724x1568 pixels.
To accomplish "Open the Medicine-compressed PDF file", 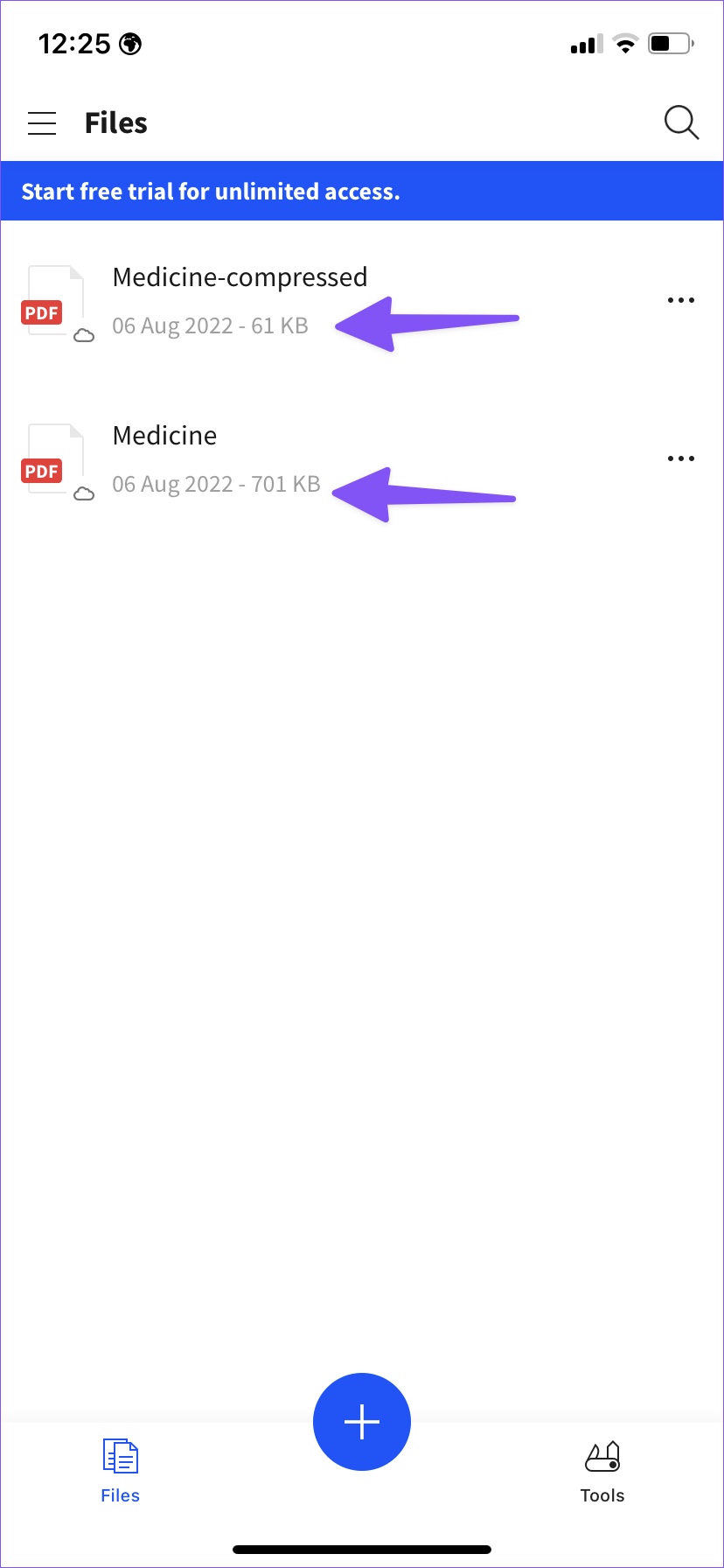I will tap(240, 300).
